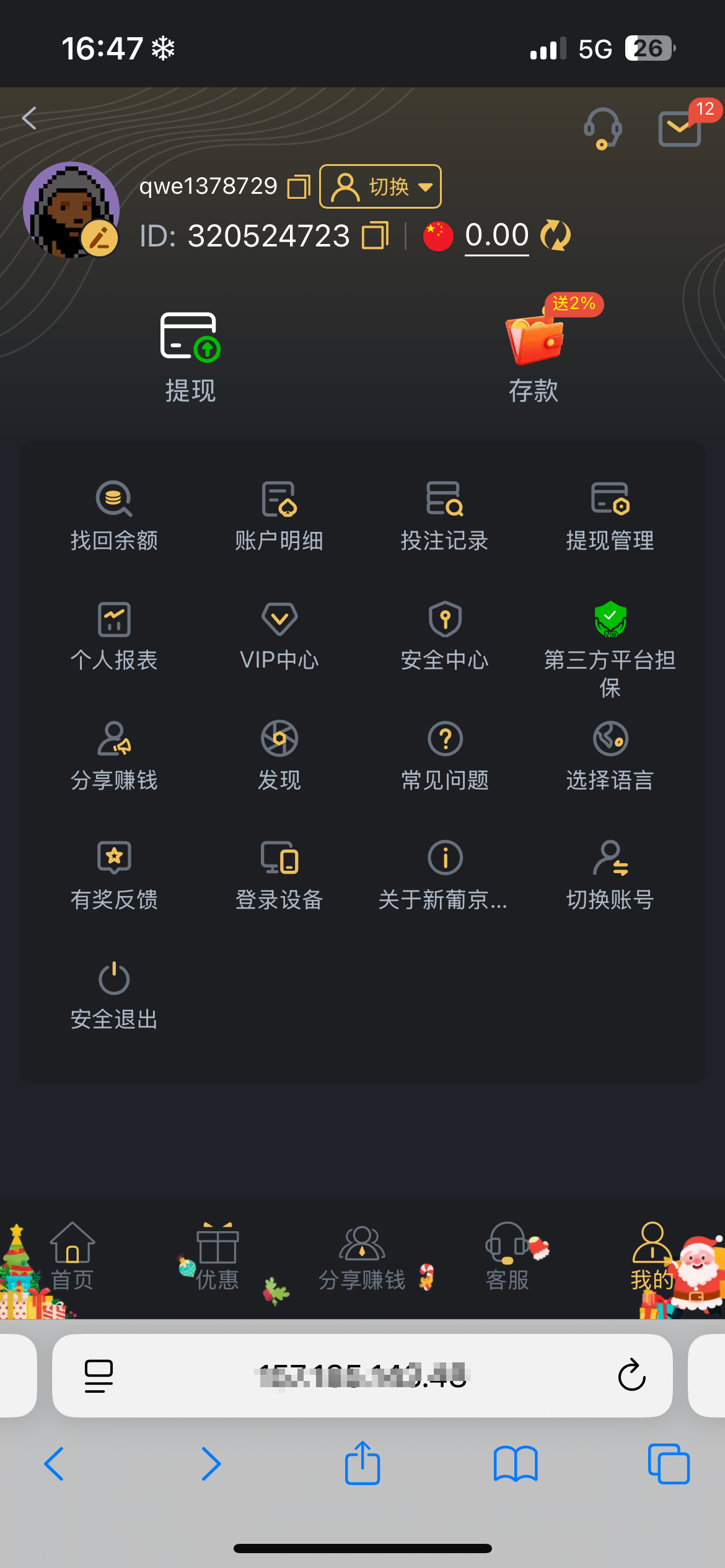Open the 安全中心 security center
Viewport: 725px width, 1568px height.
coord(445,635)
